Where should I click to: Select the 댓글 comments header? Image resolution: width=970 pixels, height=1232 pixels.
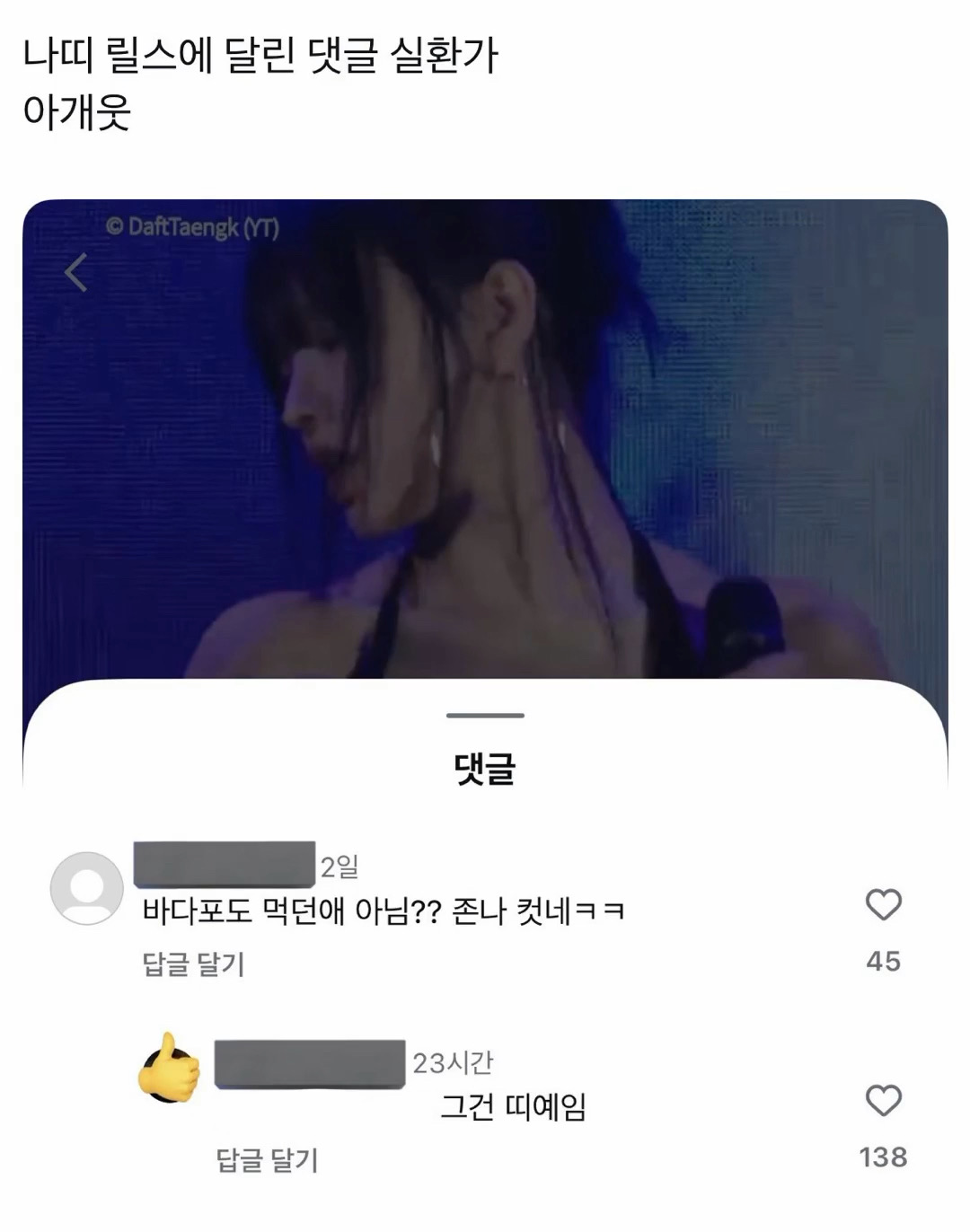(x=485, y=770)
